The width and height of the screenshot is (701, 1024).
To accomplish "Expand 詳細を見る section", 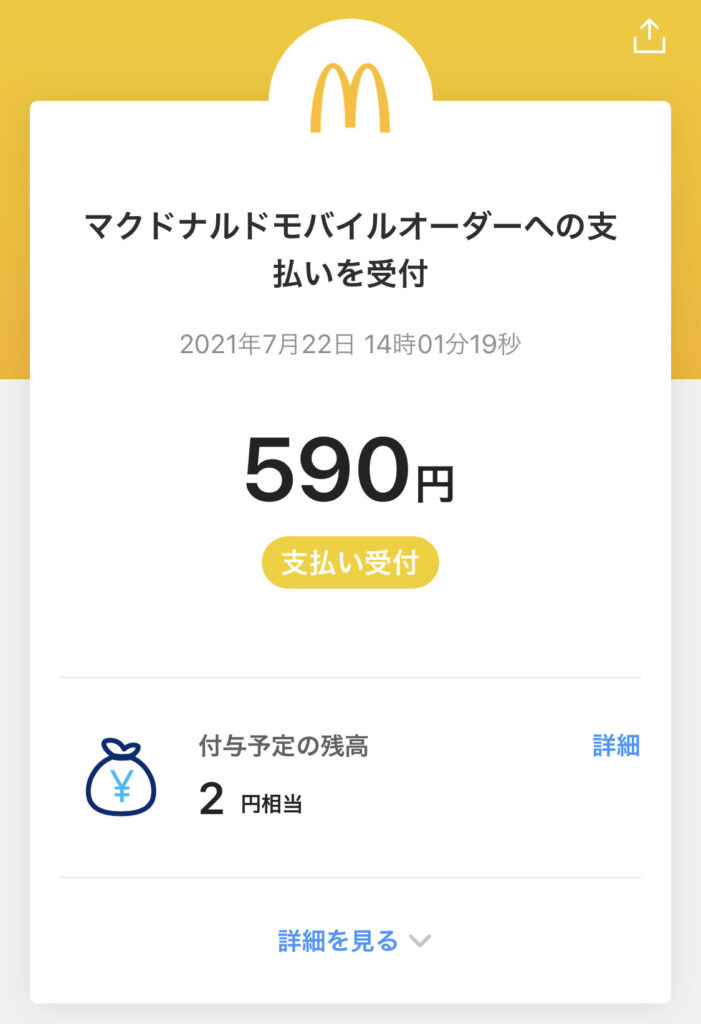I will [x=353, y=941].
